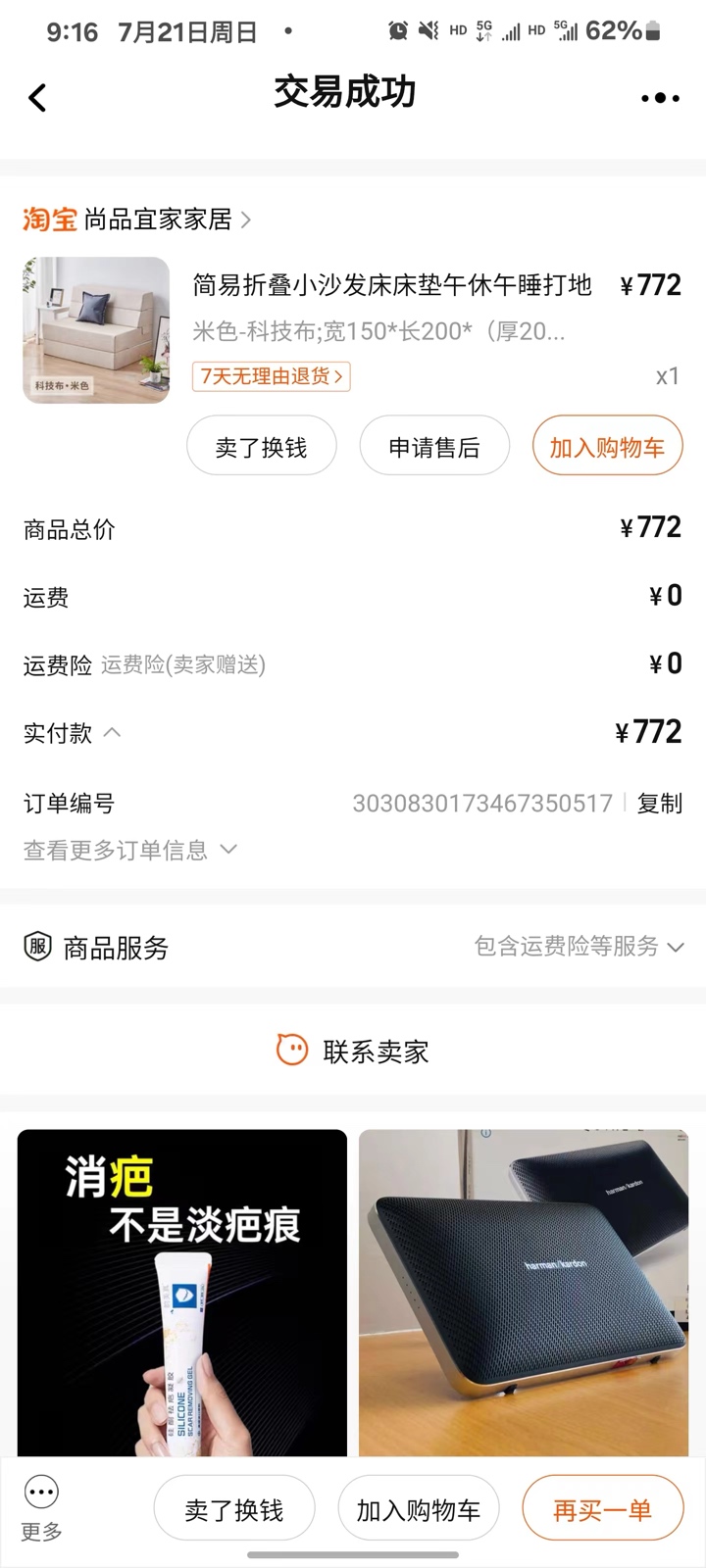Expand the 商品服务 section

(x=579, y=947)
